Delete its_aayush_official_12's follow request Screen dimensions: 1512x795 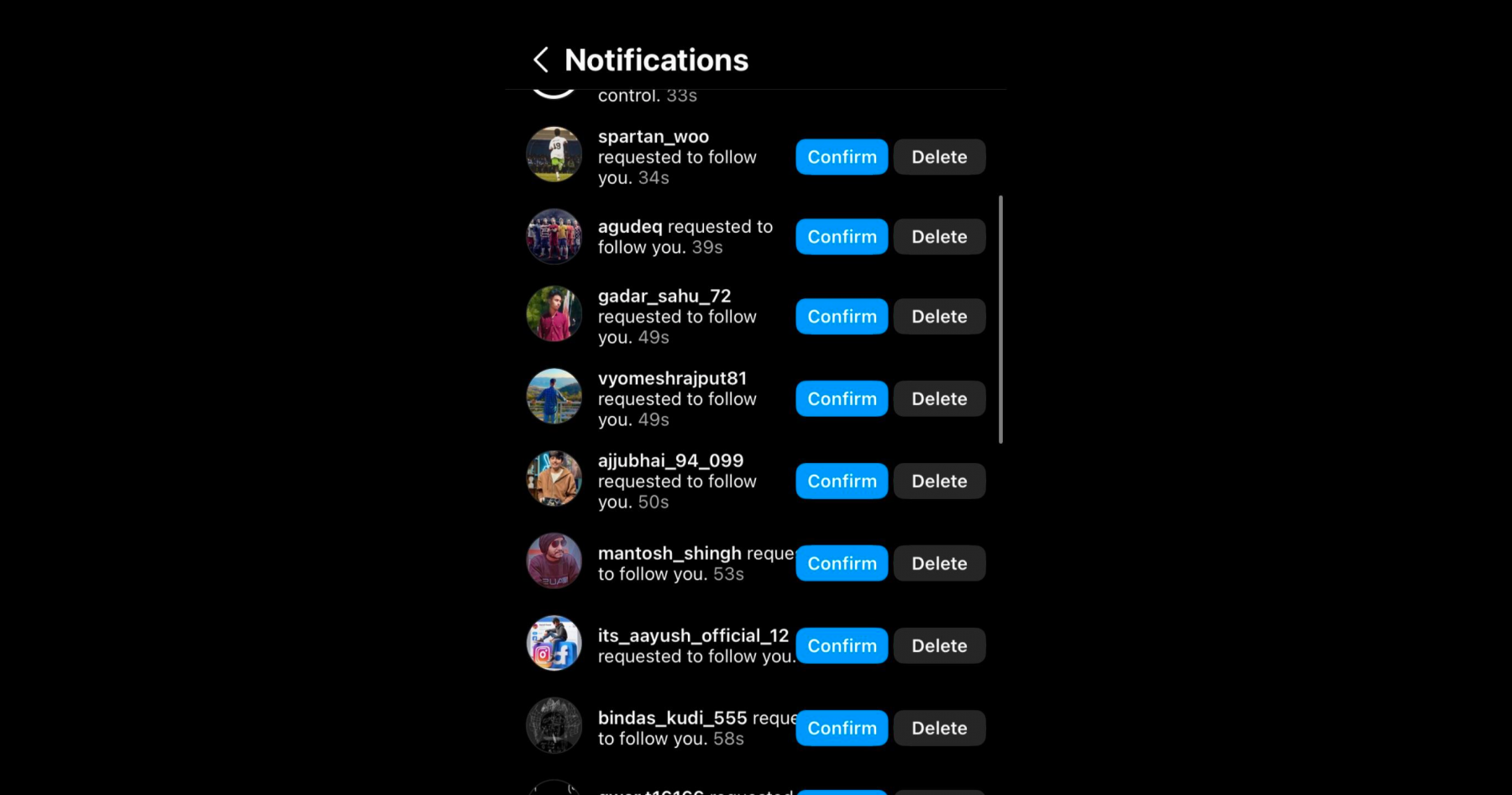pyautogui.click(x=939, y=646)
